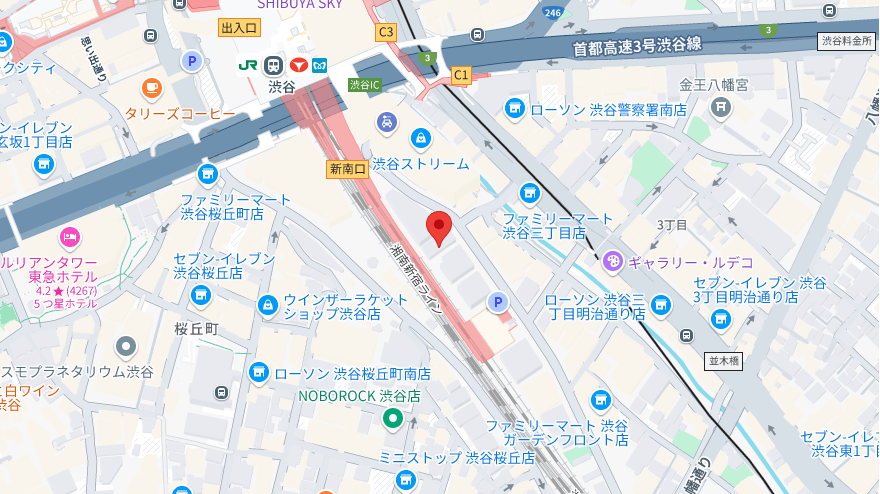Select ファミリーマート 渋谷三丁目店 marker
The height and width of the screenshot is (494, 880).
(530, 193)
